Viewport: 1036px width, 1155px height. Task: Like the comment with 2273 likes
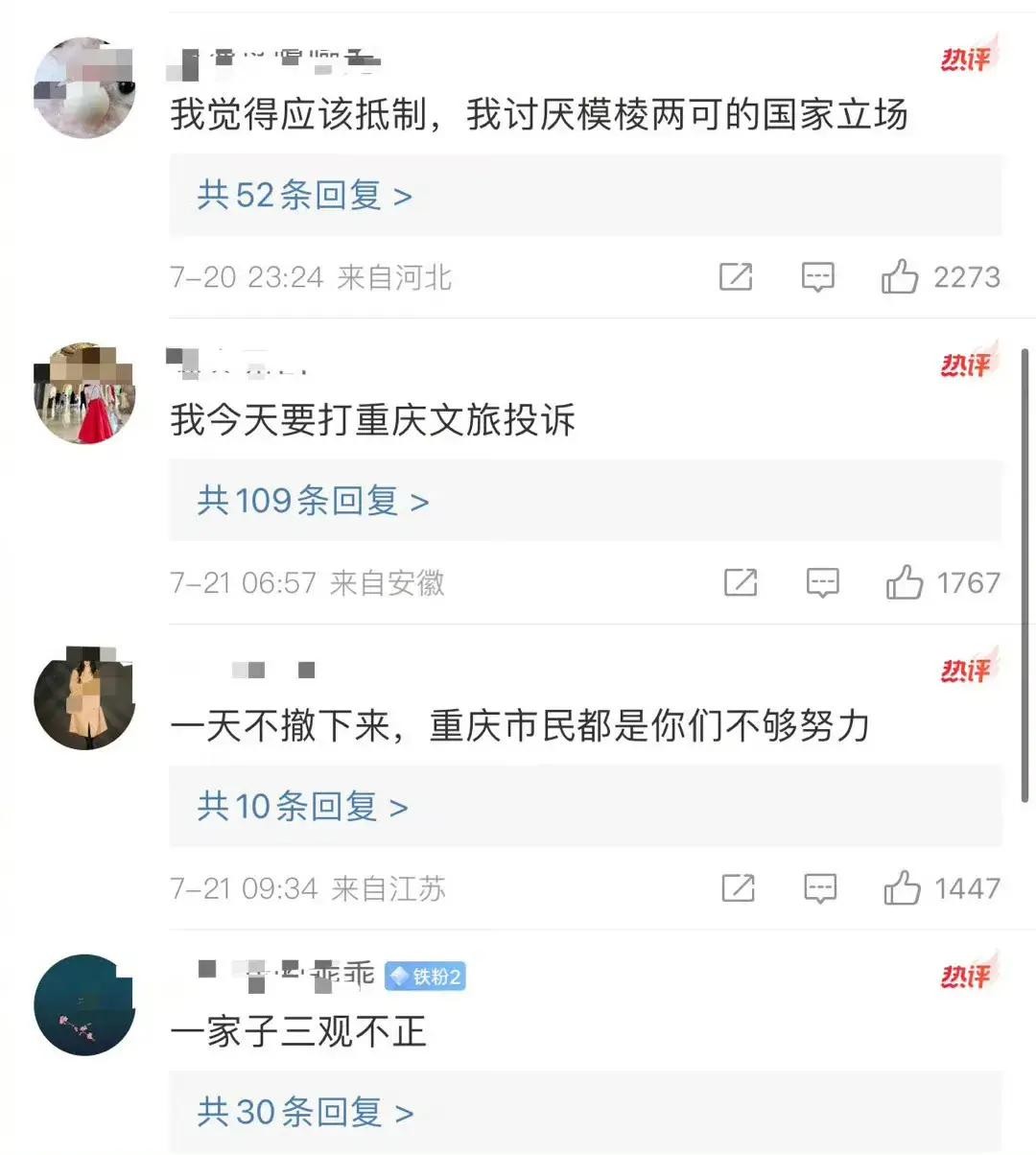(900, 277)
